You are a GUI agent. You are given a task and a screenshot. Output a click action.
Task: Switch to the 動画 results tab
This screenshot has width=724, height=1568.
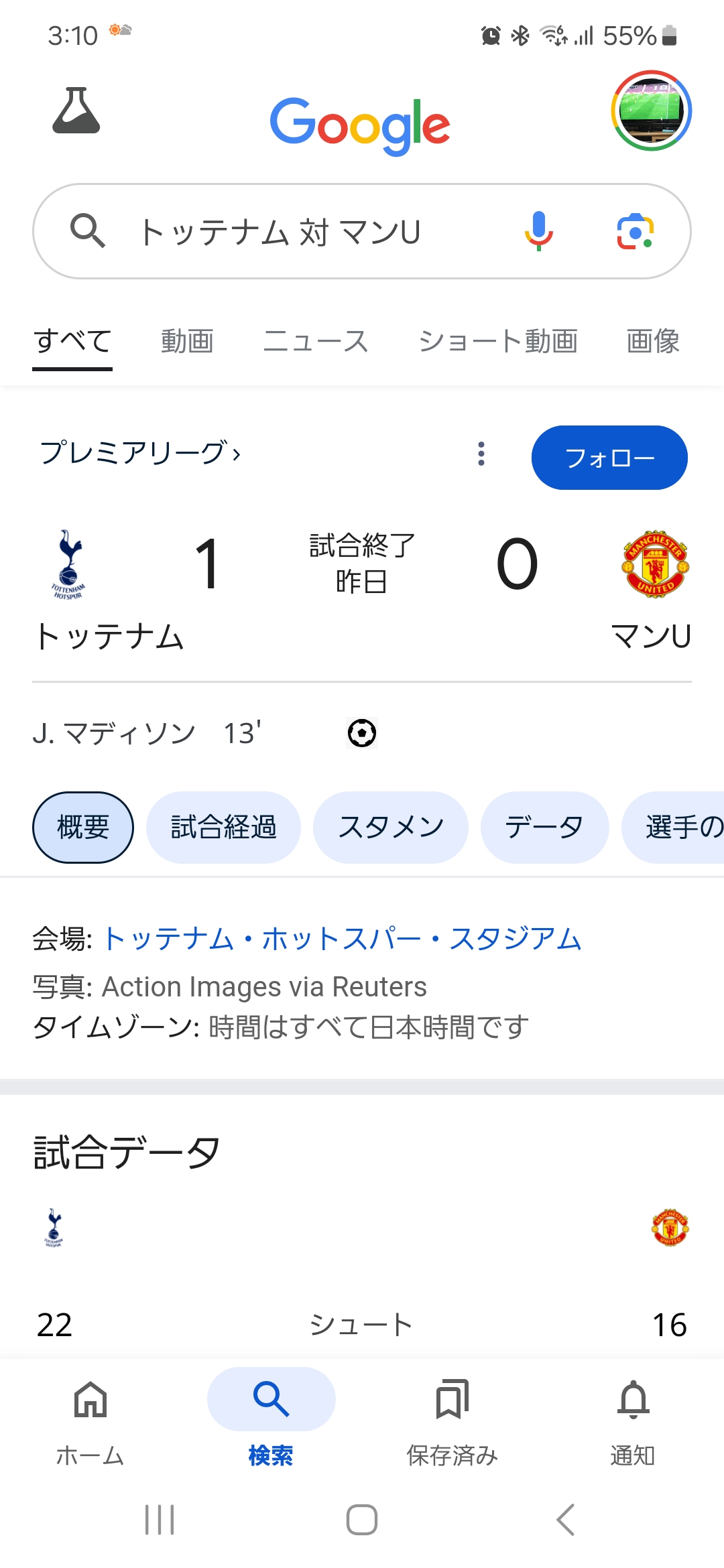187,341
